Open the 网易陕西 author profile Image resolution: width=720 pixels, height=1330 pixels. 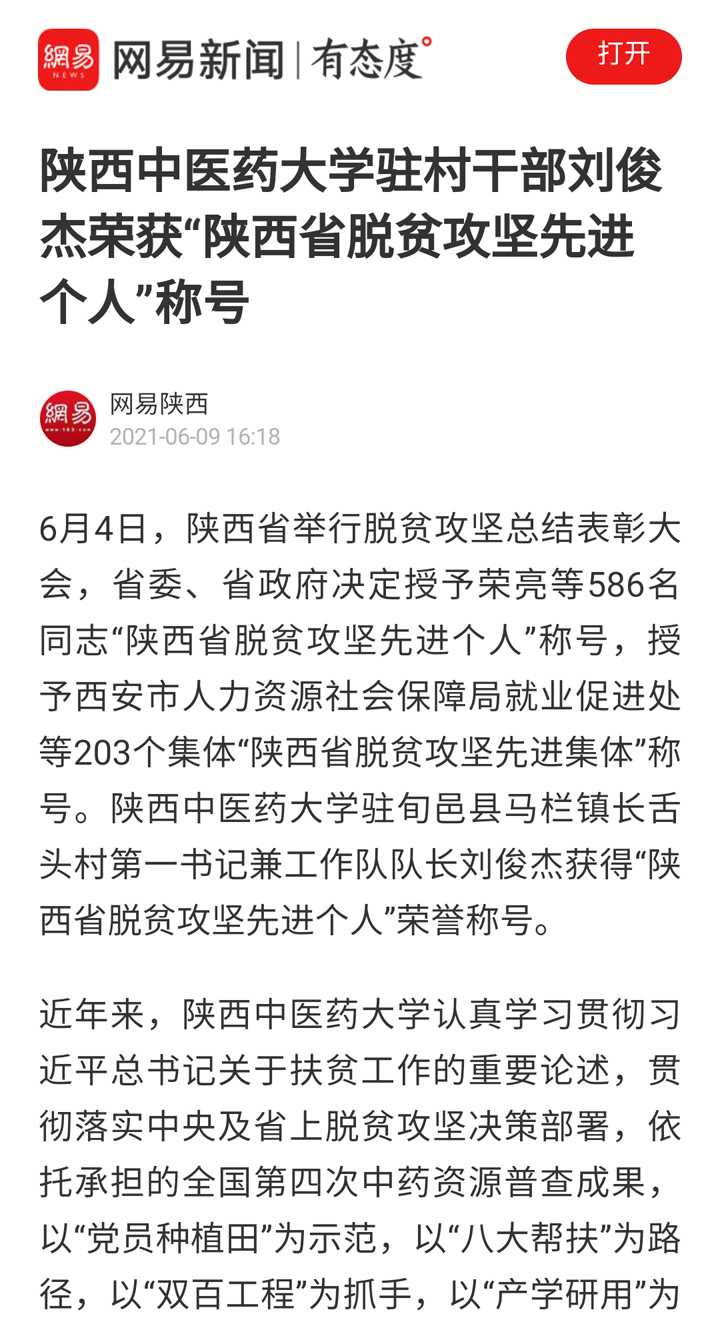(159, 404)
